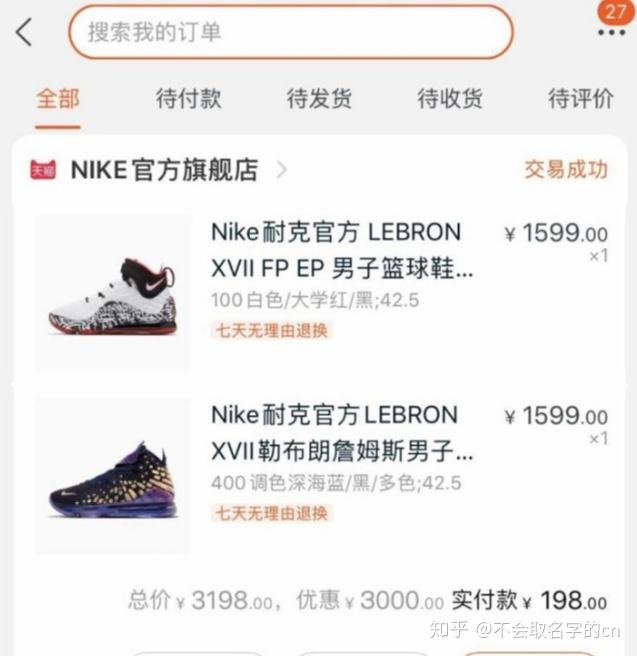Viewport: 637px width, 656px height.
Task: Switch to the 待发货 tab
Action: [319, 98]
